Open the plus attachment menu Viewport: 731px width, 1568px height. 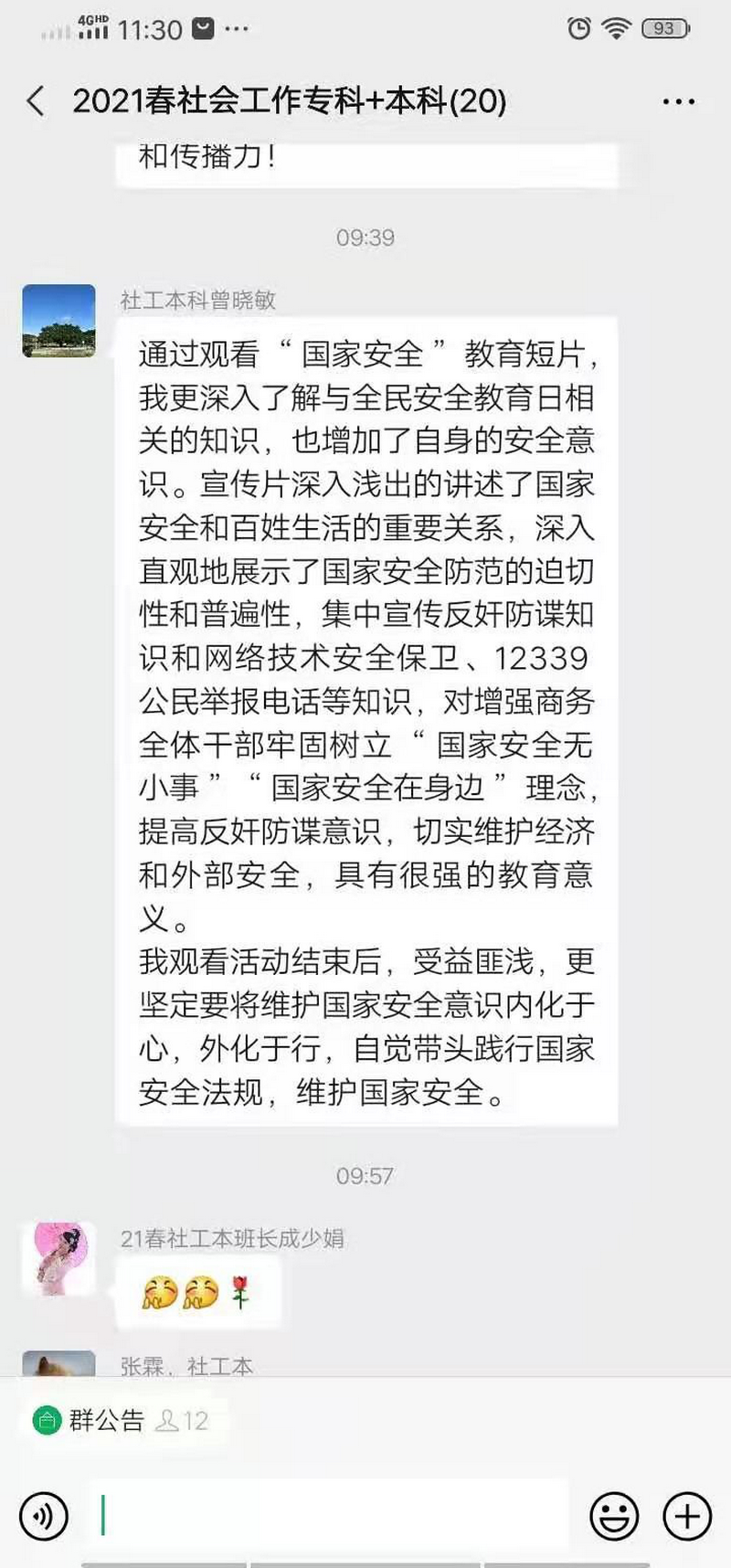click(x=686, y=1516)
